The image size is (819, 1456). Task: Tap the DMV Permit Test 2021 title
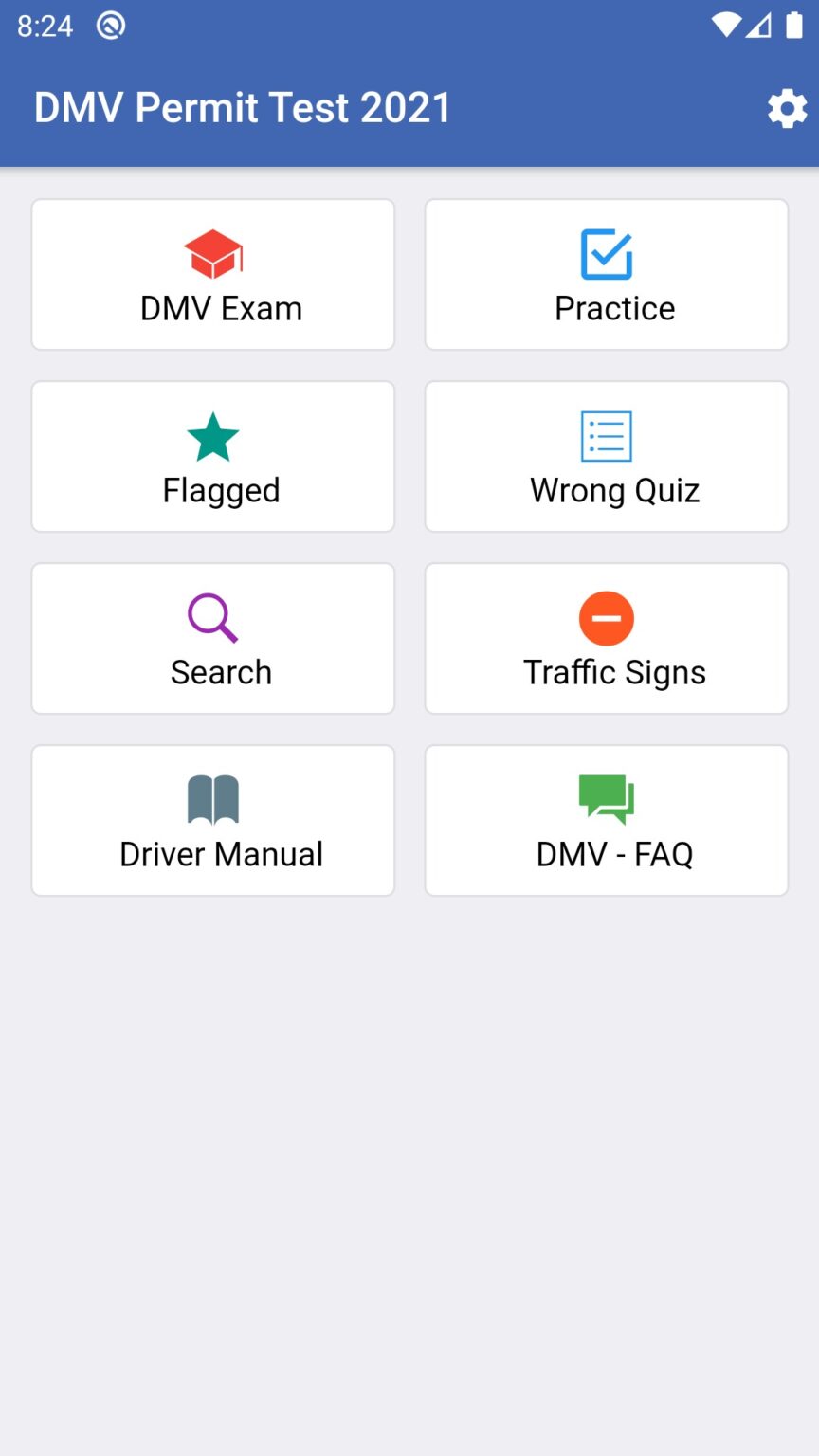[243, 107]
